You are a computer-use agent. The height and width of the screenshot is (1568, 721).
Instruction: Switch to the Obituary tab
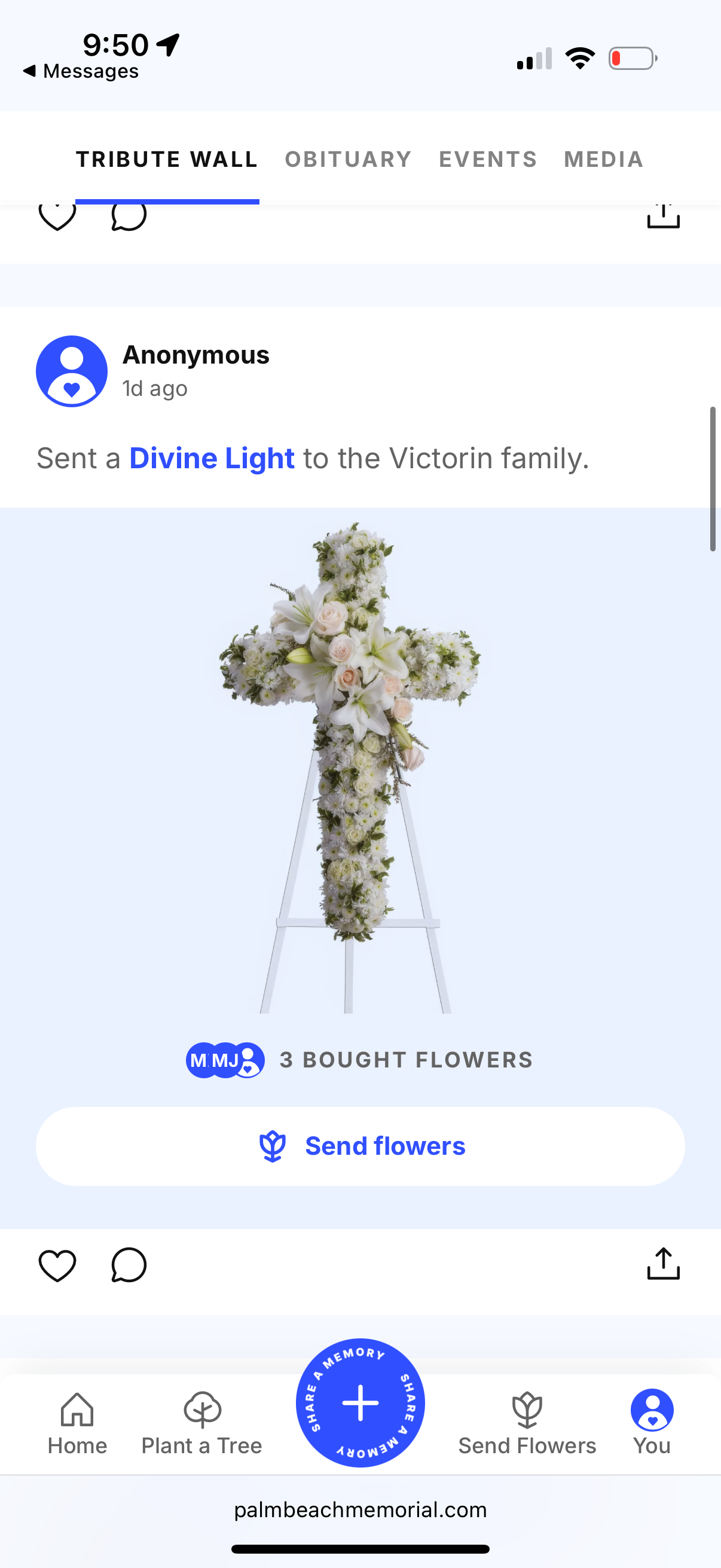tap(348, 160)
